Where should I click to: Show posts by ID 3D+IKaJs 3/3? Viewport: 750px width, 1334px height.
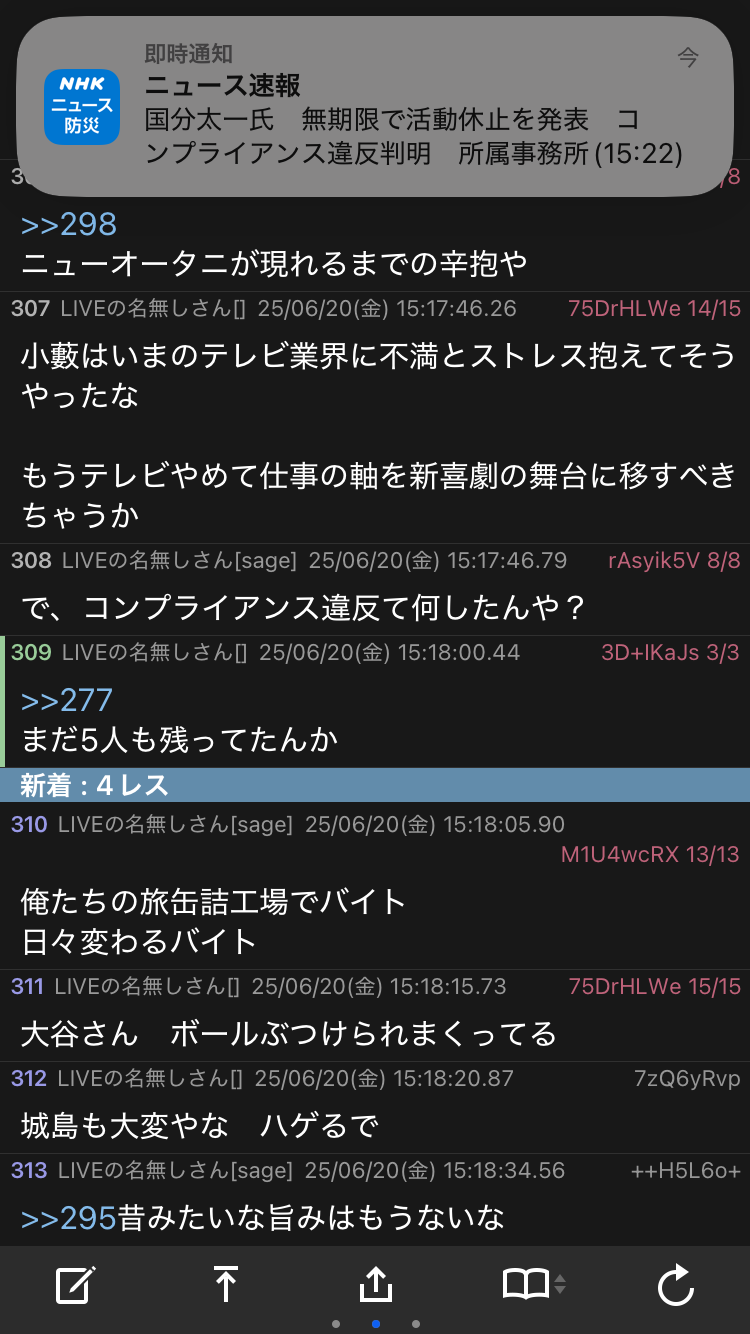670,653
